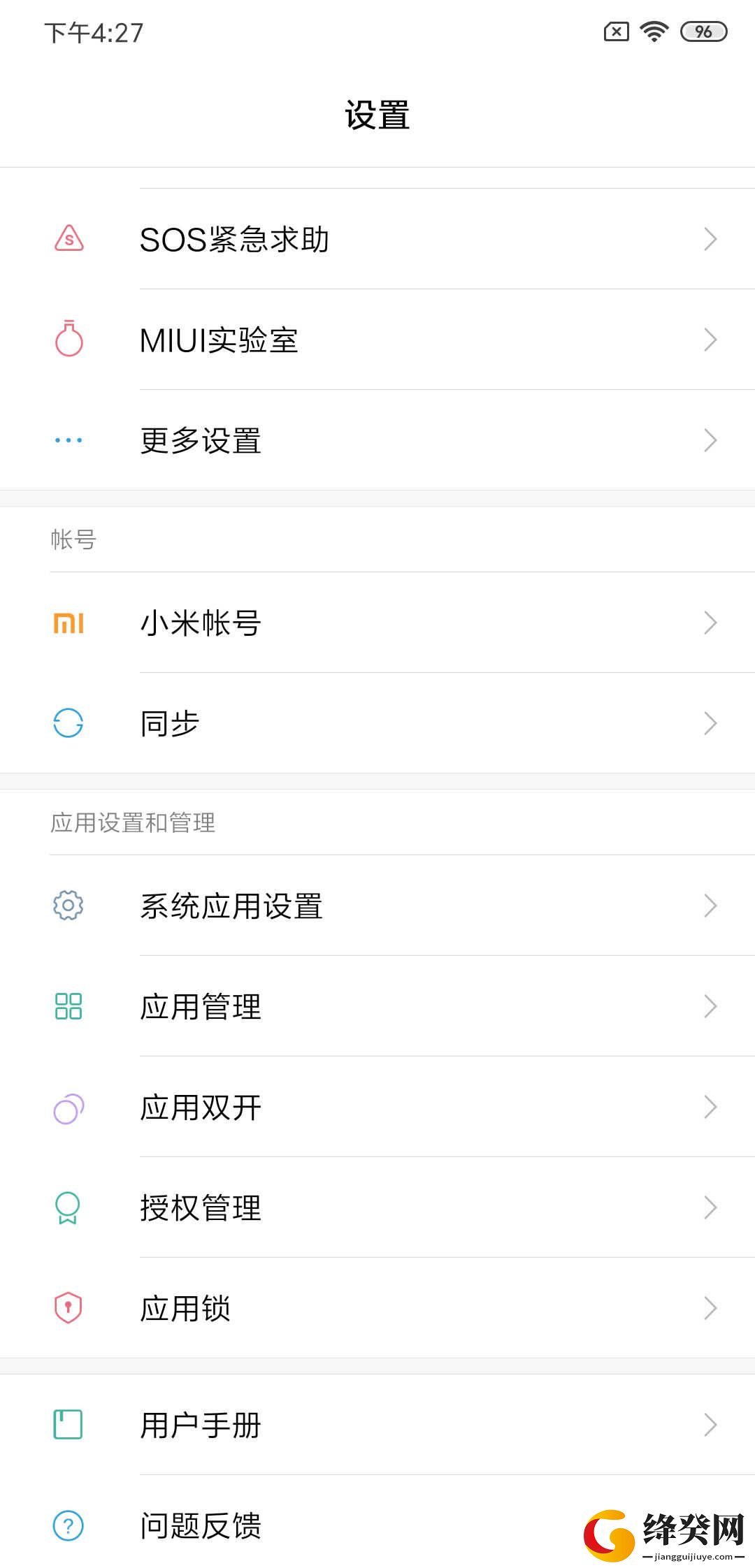Open 小米帐号 account page
This screenshot has width=755, height=1568.
pyautogui.click(x=377, y=623)
